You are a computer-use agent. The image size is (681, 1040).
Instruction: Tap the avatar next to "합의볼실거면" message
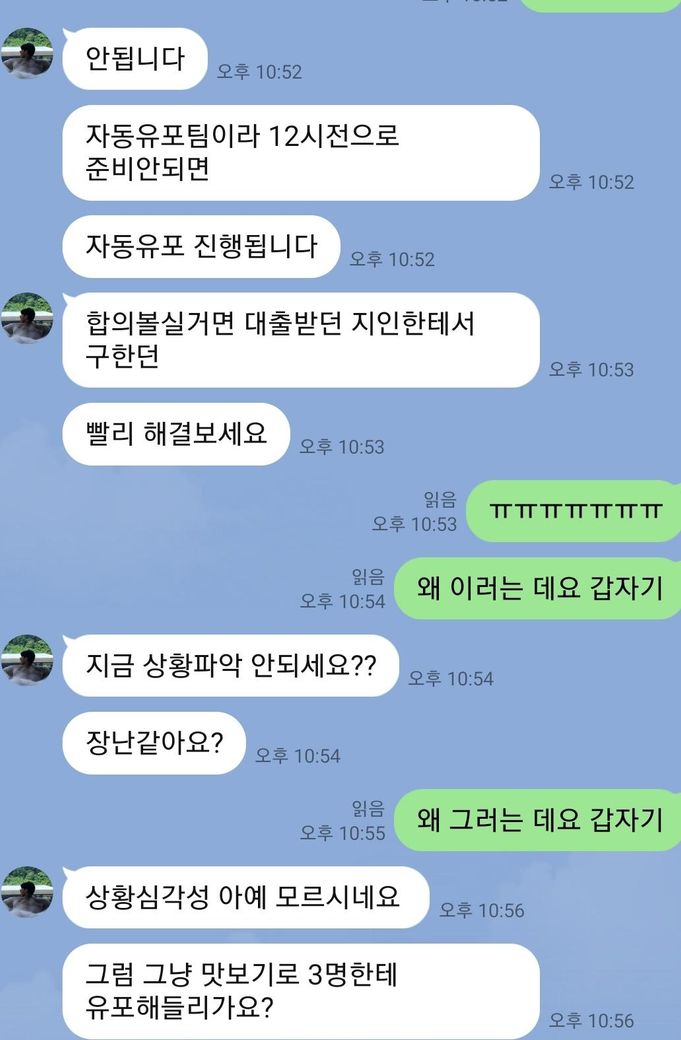[27, 318]
